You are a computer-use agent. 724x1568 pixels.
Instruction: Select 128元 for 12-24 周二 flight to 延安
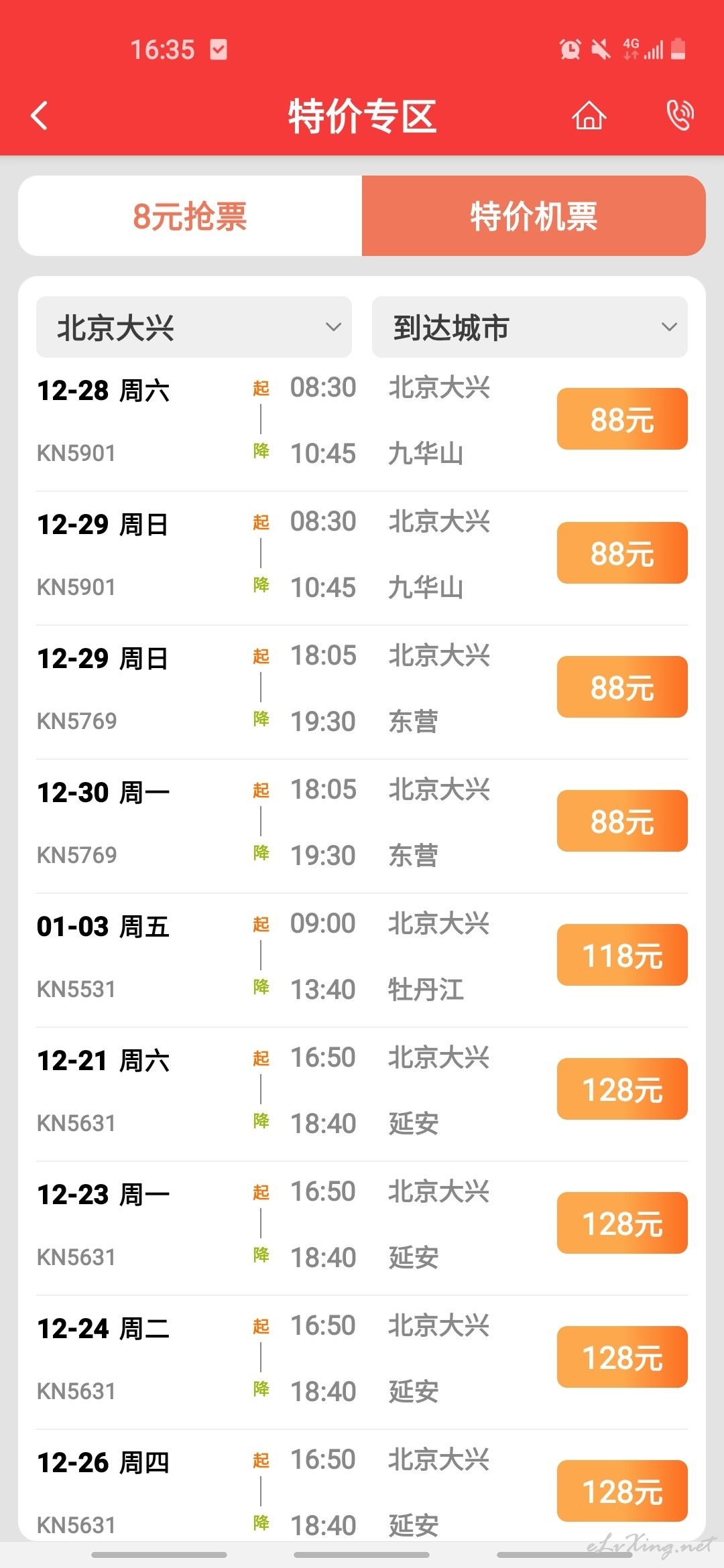622,1357
